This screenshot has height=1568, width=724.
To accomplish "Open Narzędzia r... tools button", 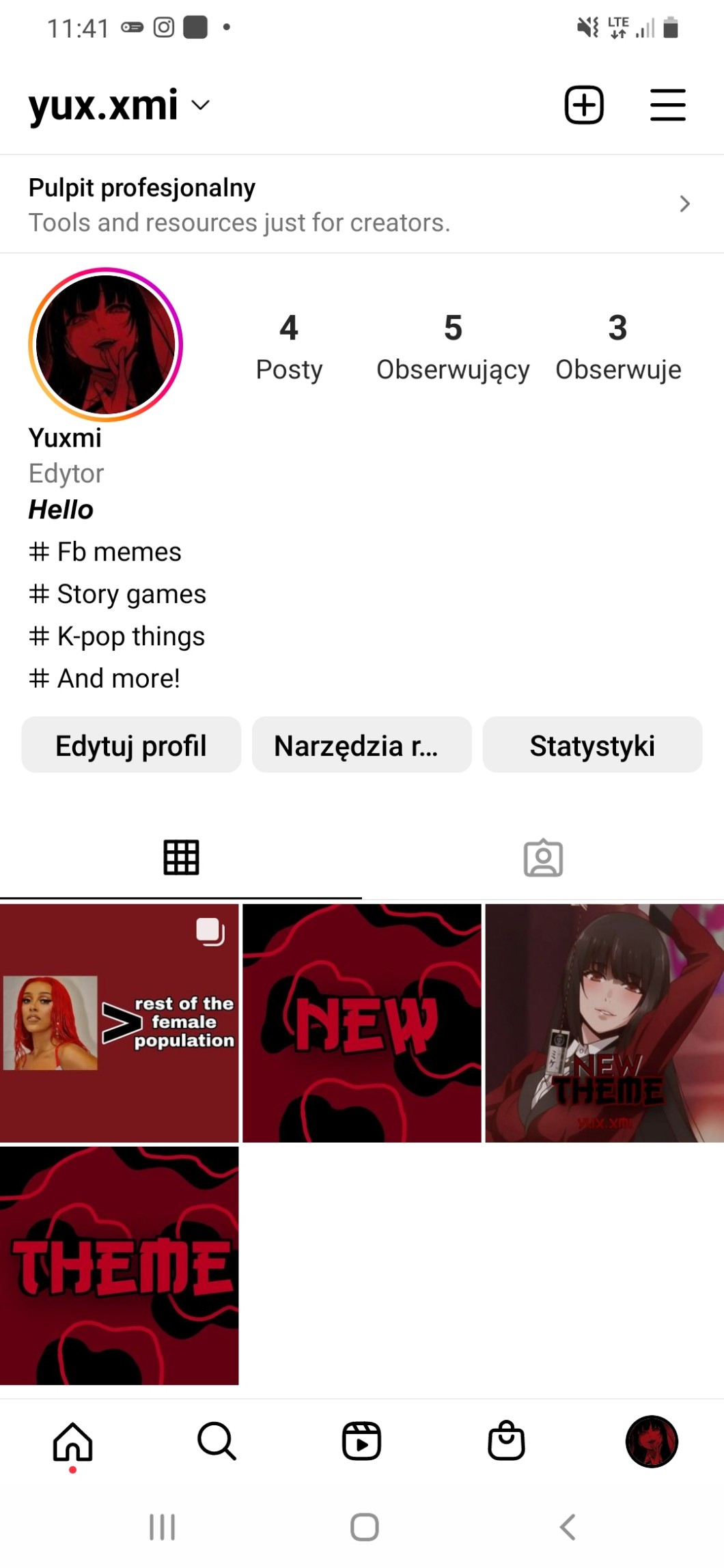I will click(x=361, y=745).
